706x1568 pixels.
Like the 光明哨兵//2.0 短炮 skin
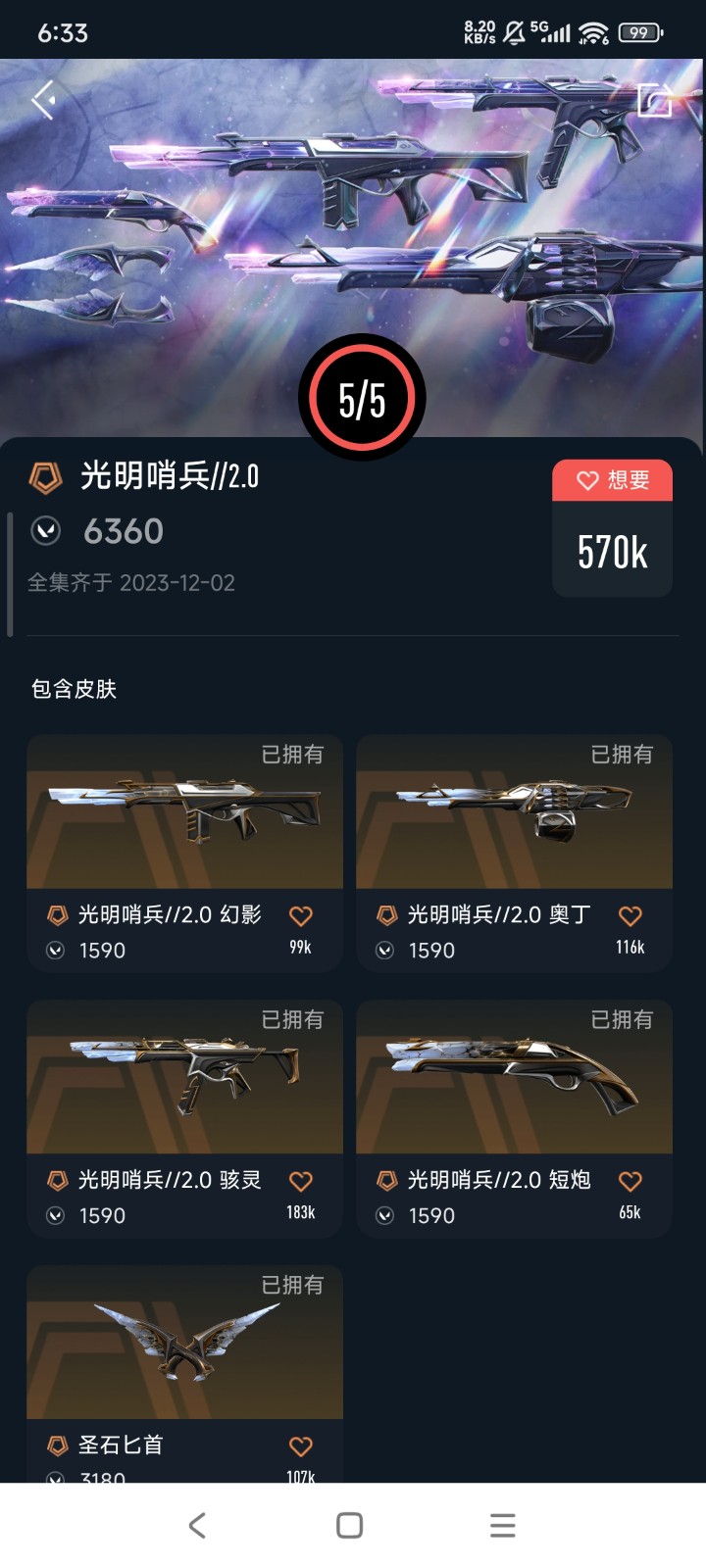[x=630, y=1182]
